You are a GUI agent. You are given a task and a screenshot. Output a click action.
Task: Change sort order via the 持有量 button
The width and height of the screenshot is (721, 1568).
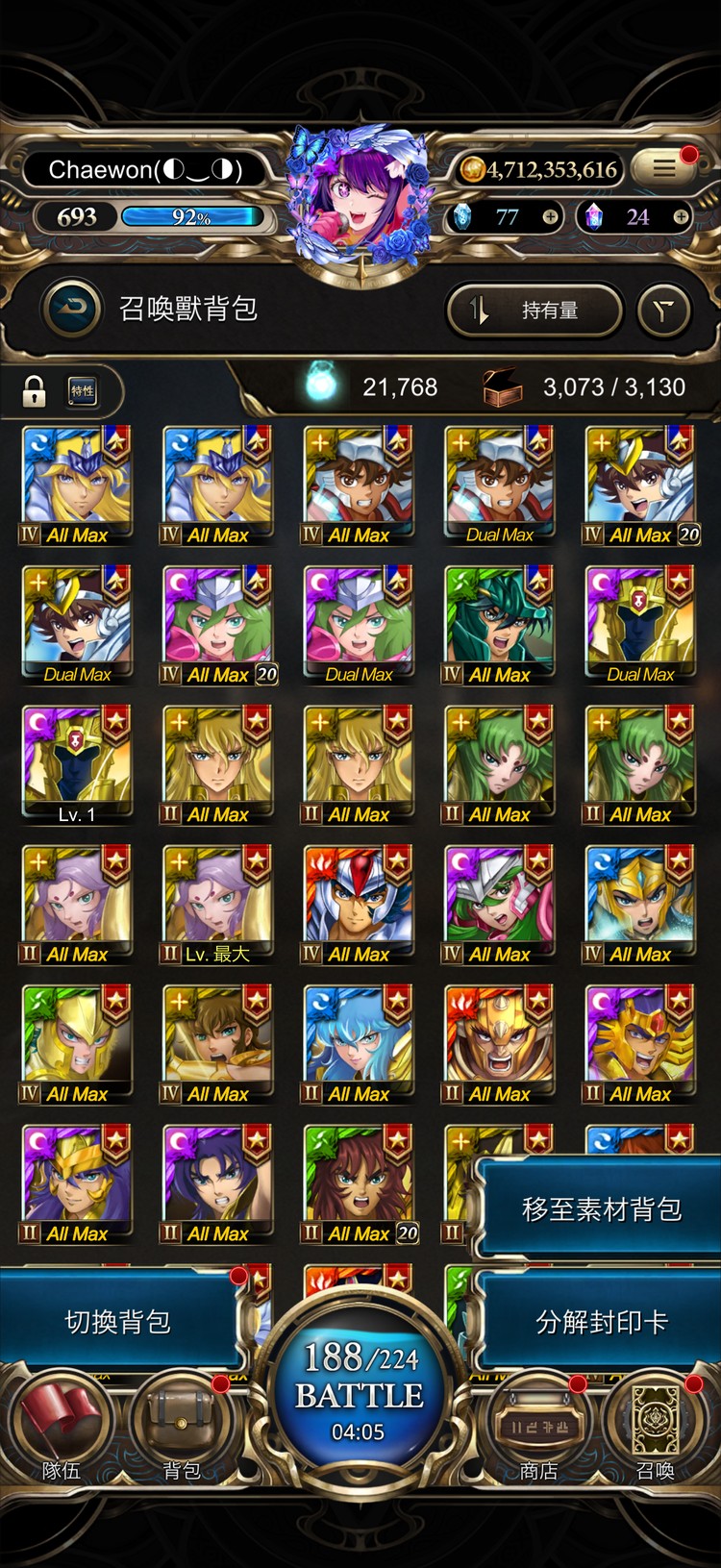pyautogui.click(x=535, y=310)
